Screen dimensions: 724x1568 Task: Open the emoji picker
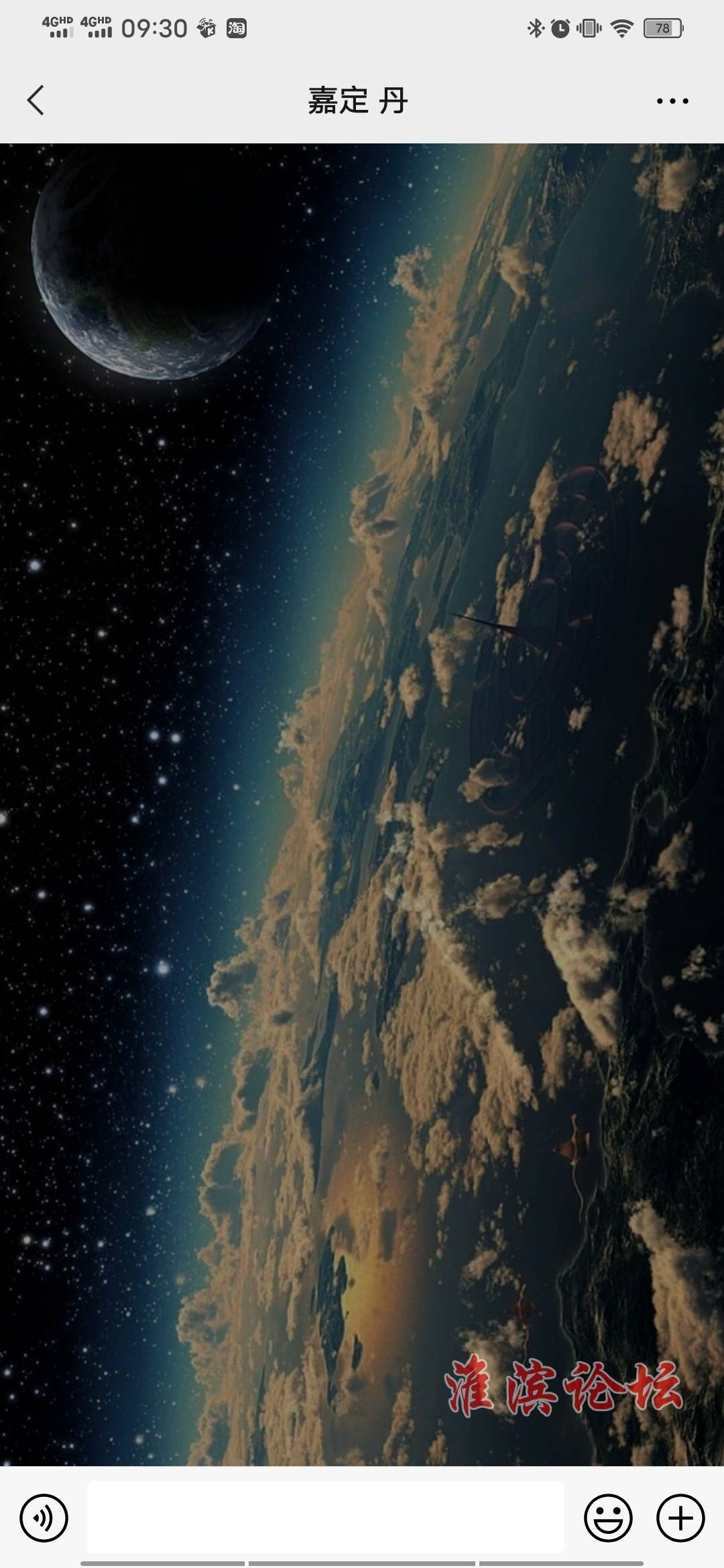coord(608,1517)
